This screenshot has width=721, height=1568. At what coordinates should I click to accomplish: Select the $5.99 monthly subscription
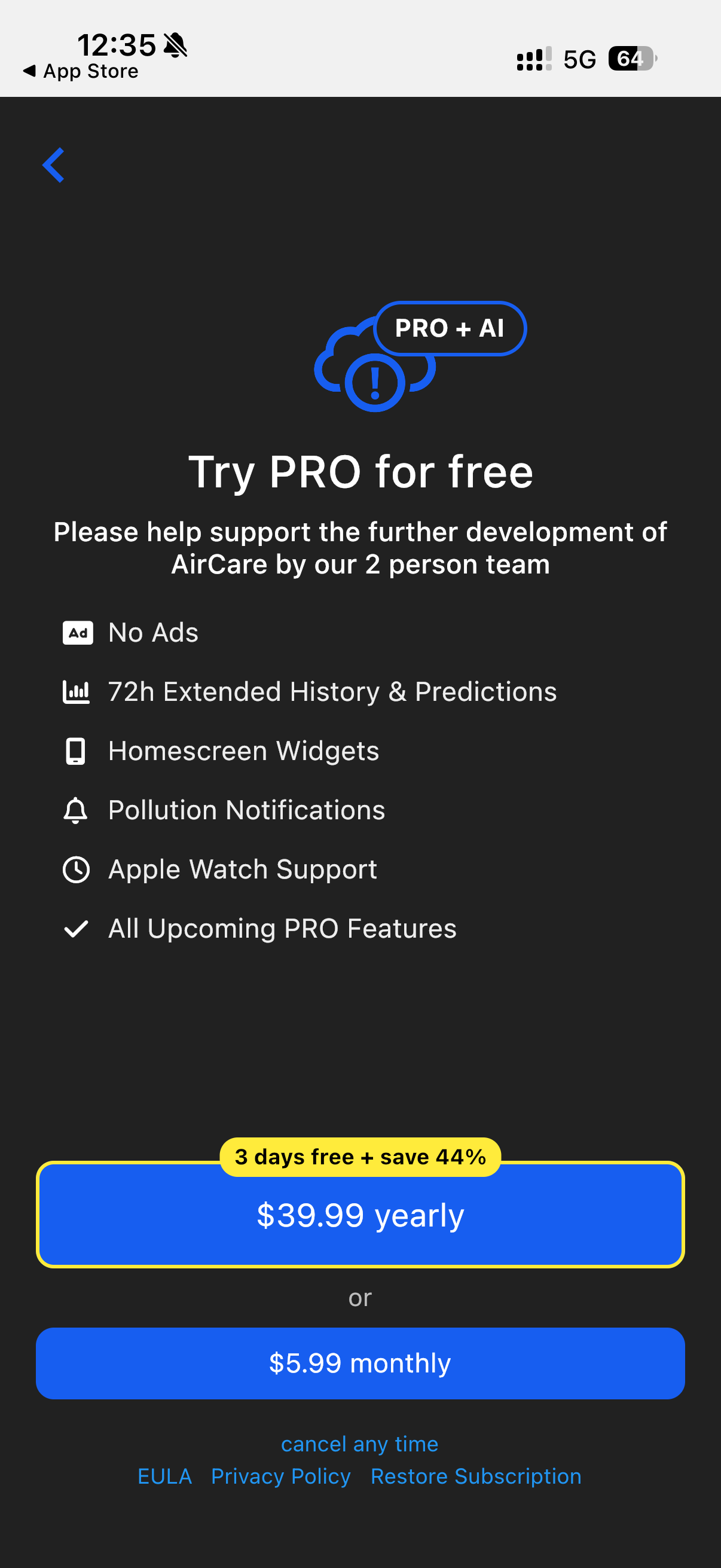tap(360, 1363)
